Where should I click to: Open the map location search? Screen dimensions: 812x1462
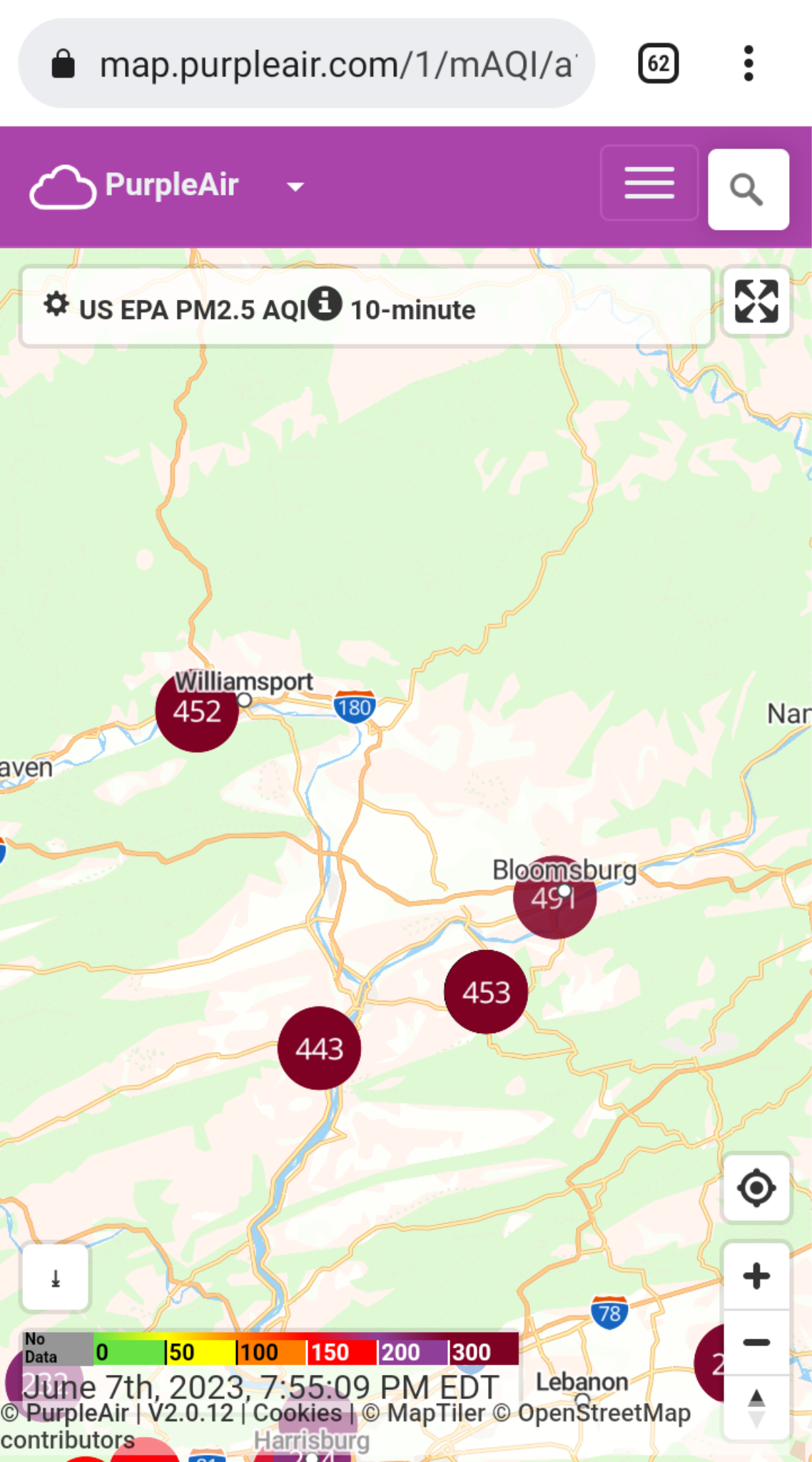[748, 190]
